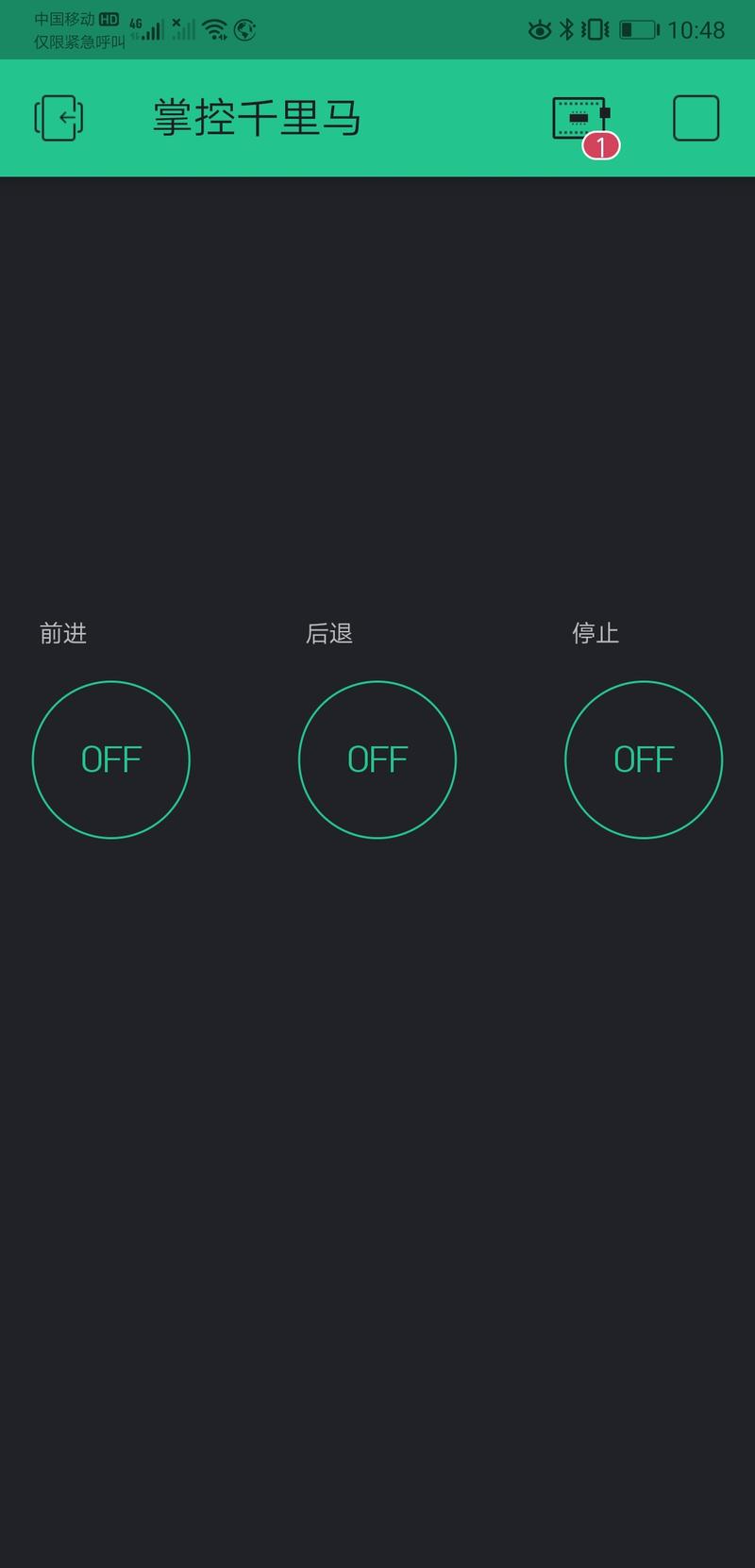The width and height of the screenshot is (755, 1568).
Task: Tap the exit project icon
Action: (x=59, y=118)
